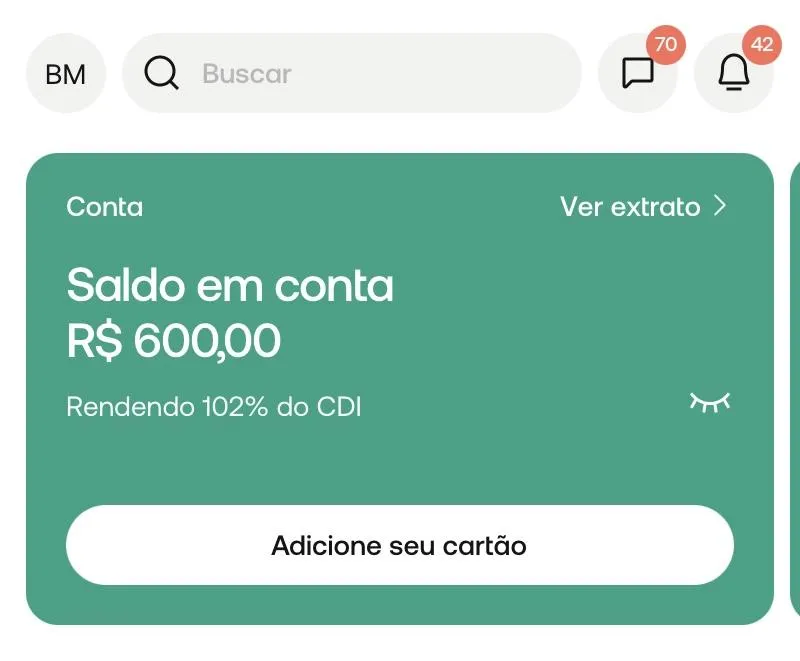
Task: Open the notifications bell
Action: coord(733,74)
